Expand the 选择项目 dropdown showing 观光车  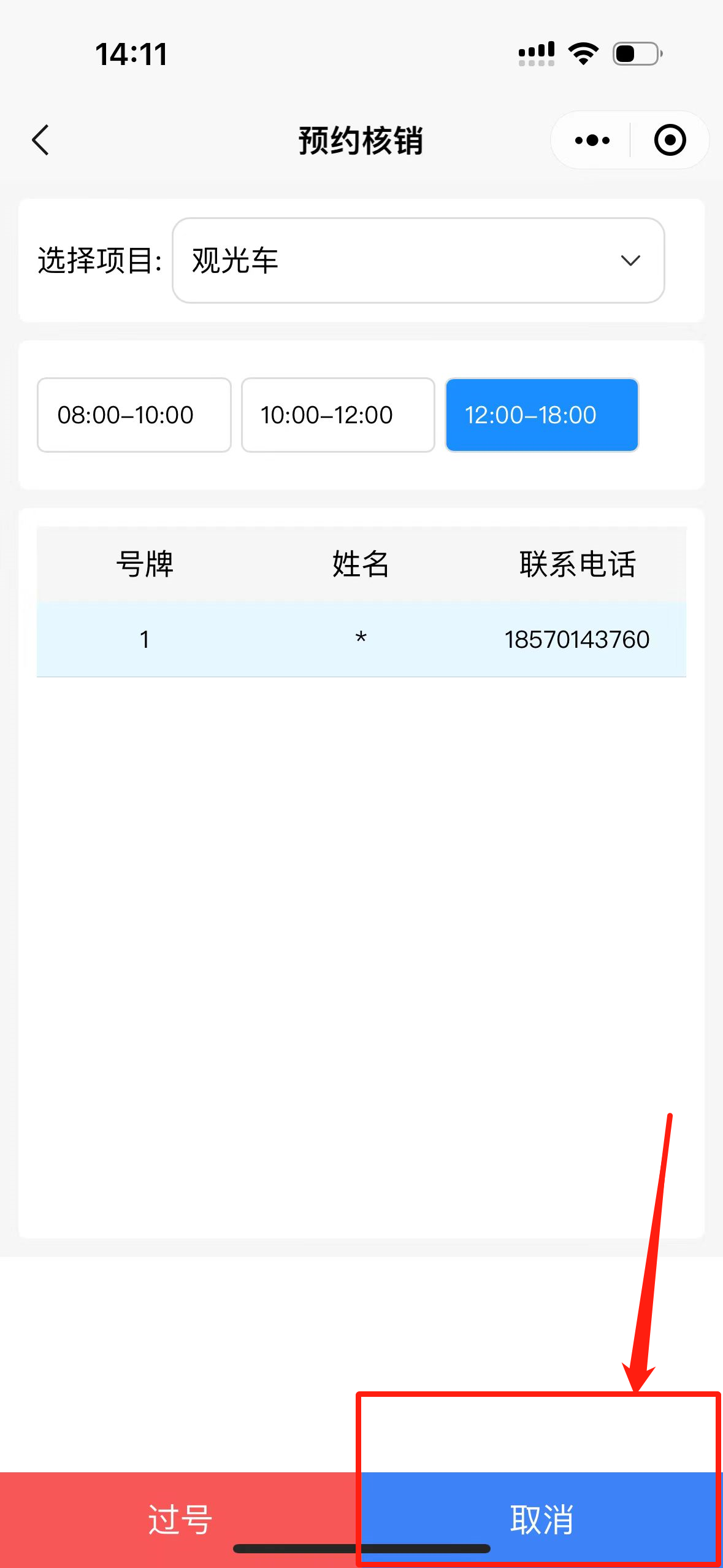coord(418,261)
